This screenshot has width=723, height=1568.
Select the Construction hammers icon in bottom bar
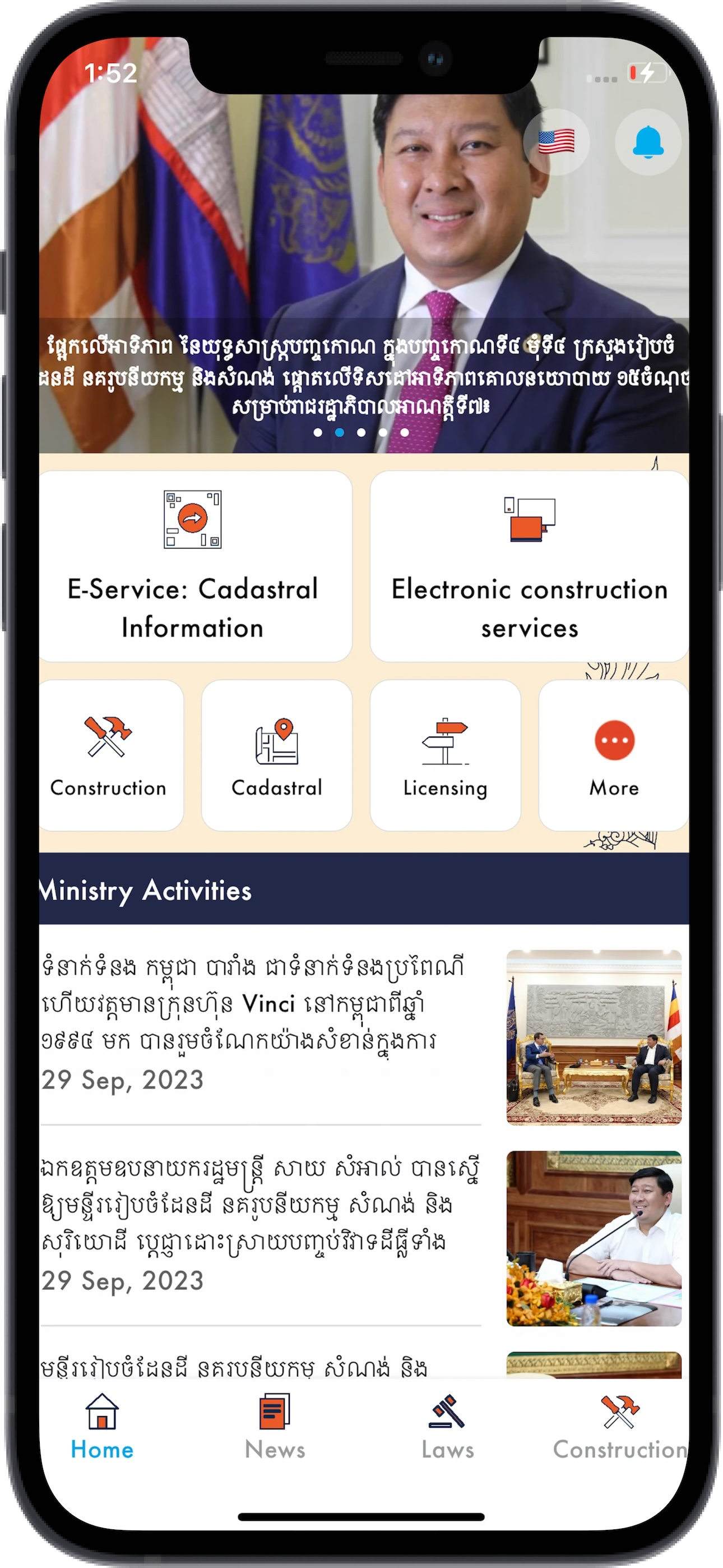[619, 1415]
